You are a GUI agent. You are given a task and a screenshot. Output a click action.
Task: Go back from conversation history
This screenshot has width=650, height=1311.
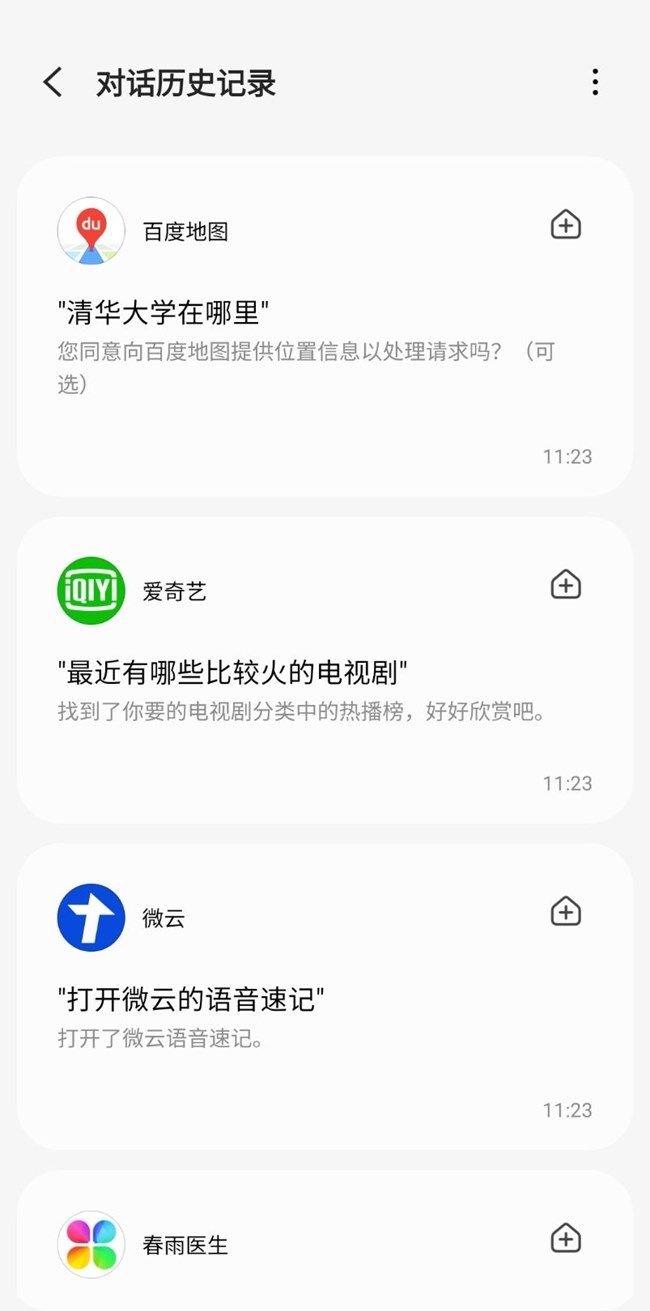(x=53, y=83)
